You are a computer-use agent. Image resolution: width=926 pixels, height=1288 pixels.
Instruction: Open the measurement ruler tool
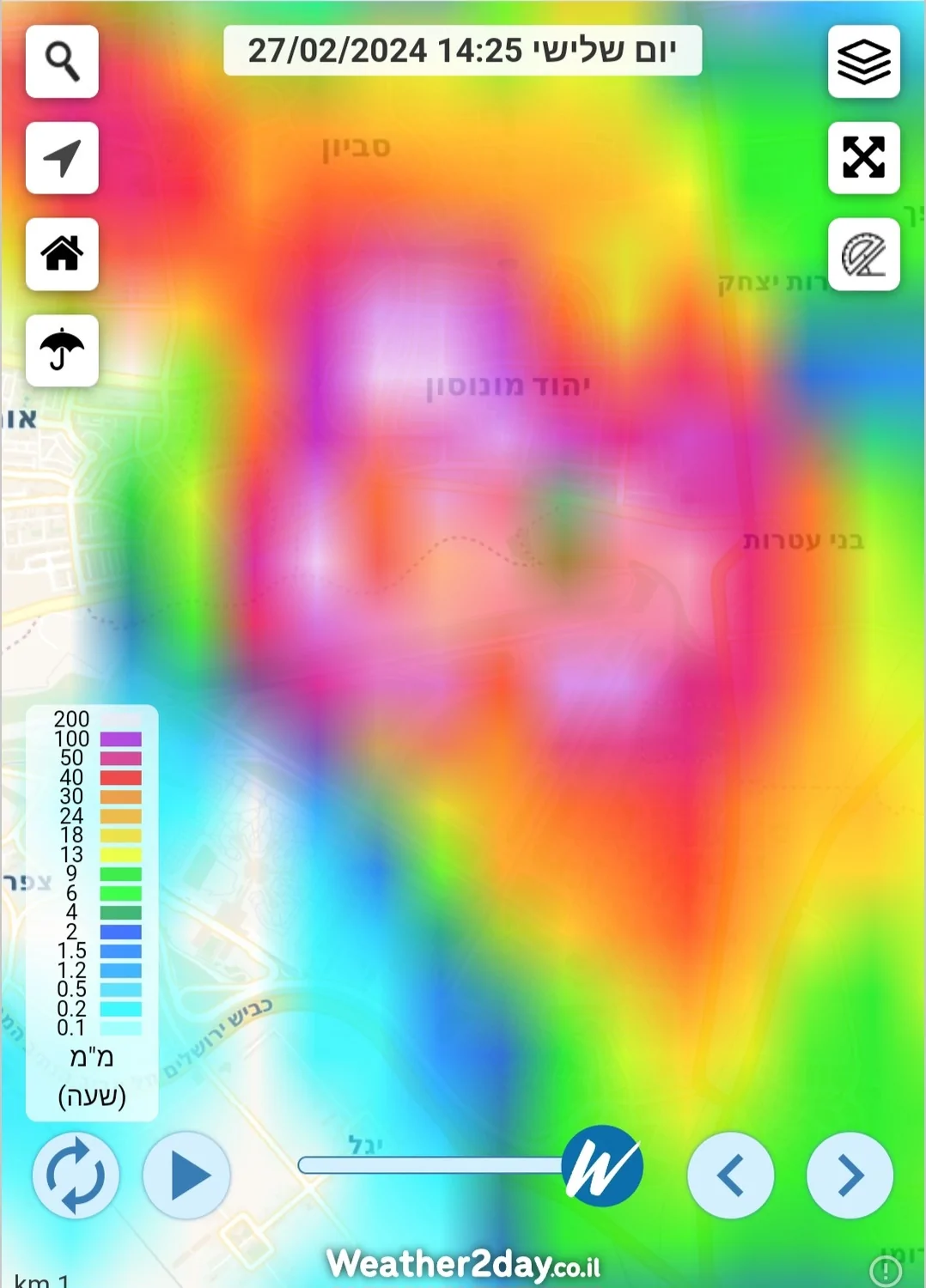[x=863, y=255]
